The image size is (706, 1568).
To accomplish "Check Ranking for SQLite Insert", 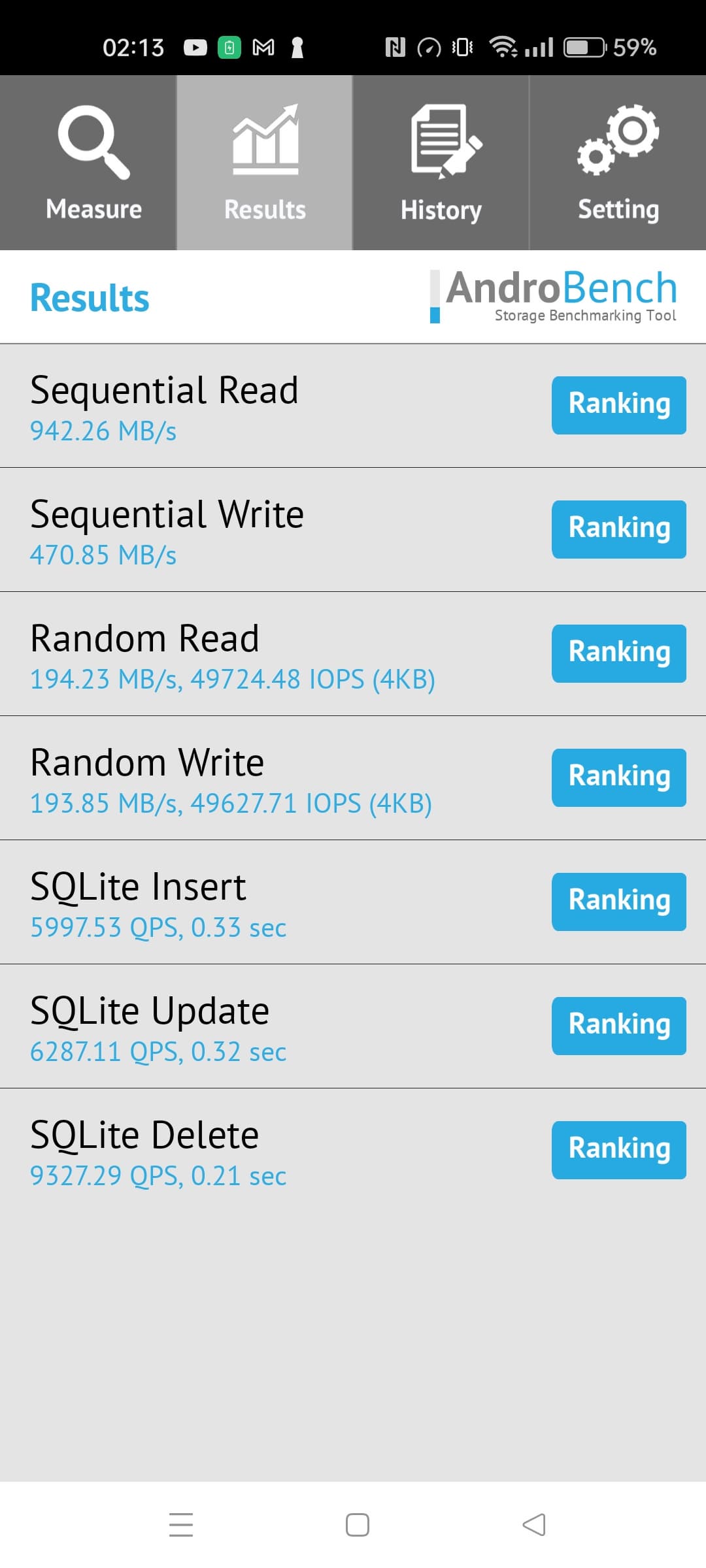I will [x=618, y=902].
